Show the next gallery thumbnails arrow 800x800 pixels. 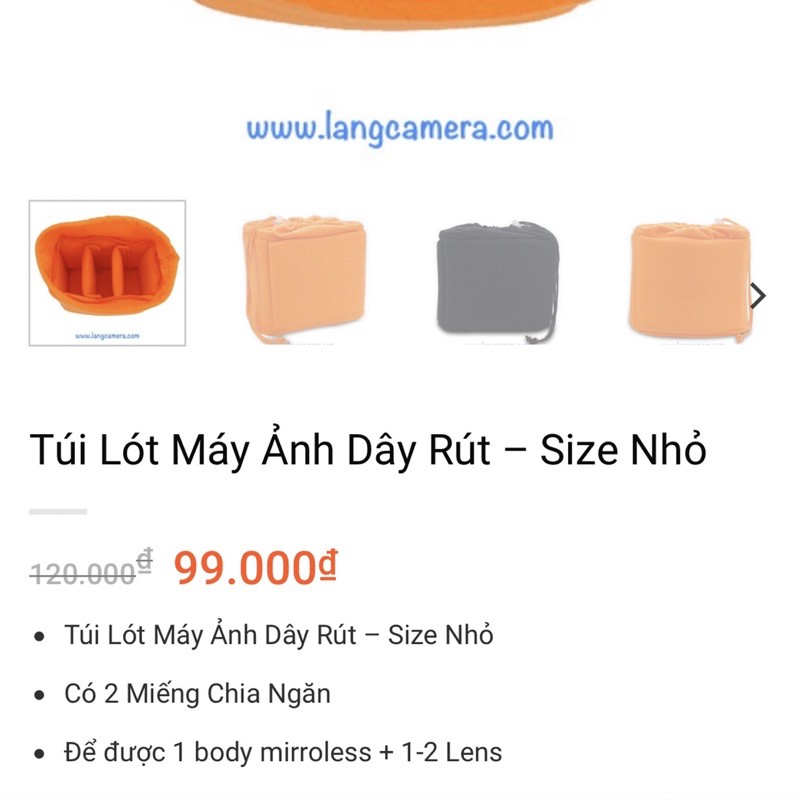[758, 295]
